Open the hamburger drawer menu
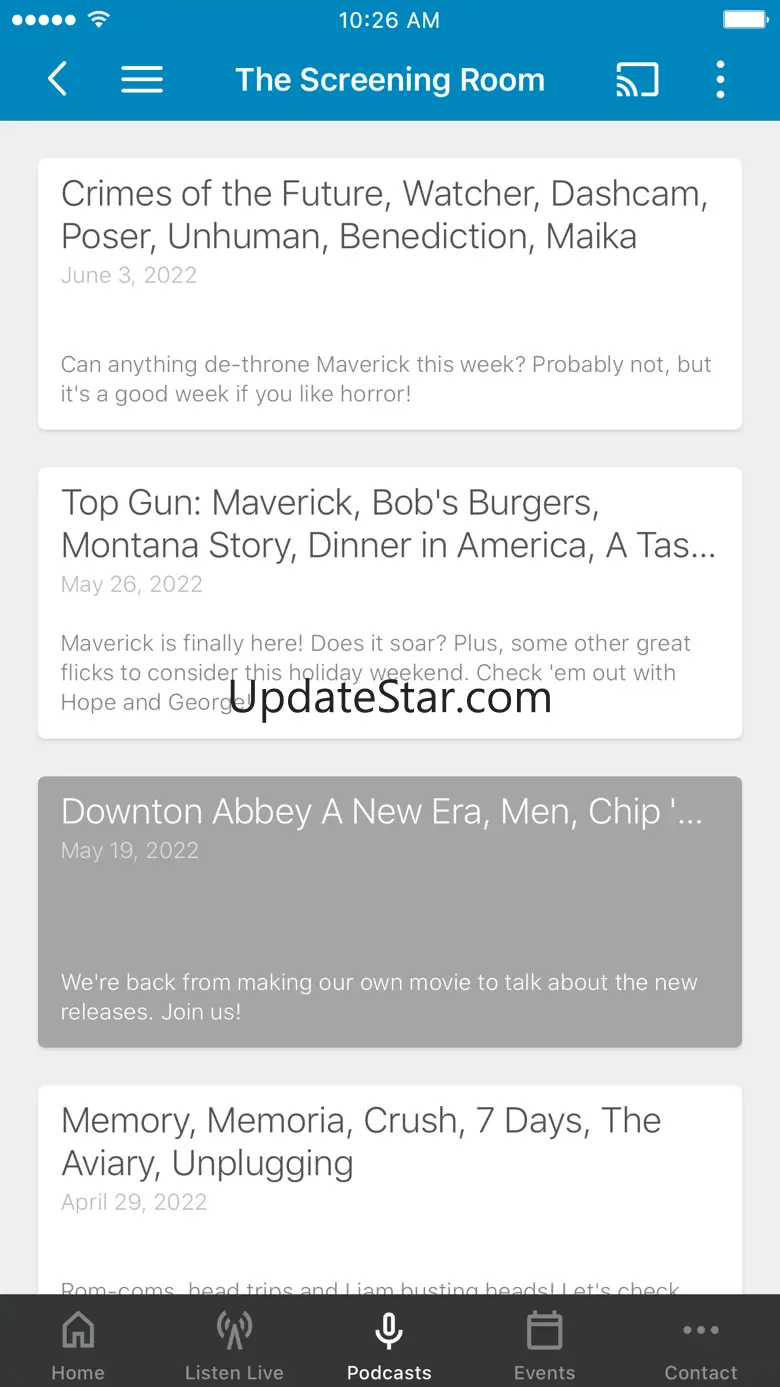The width and height of the screenshot is (780, 1387). tap(142, 79)
